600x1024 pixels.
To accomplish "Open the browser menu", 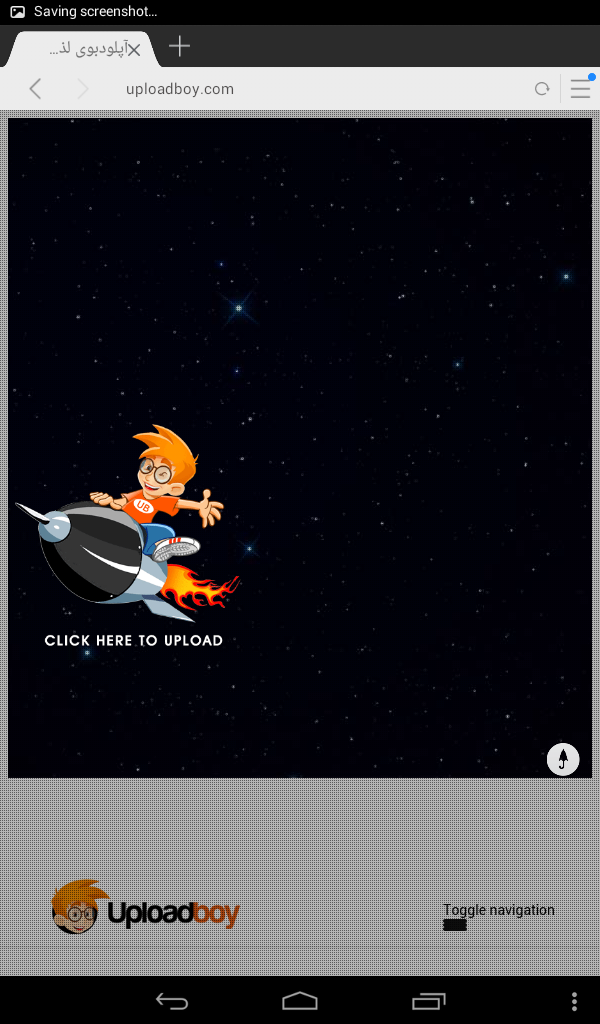I will (x=581, y=89).
